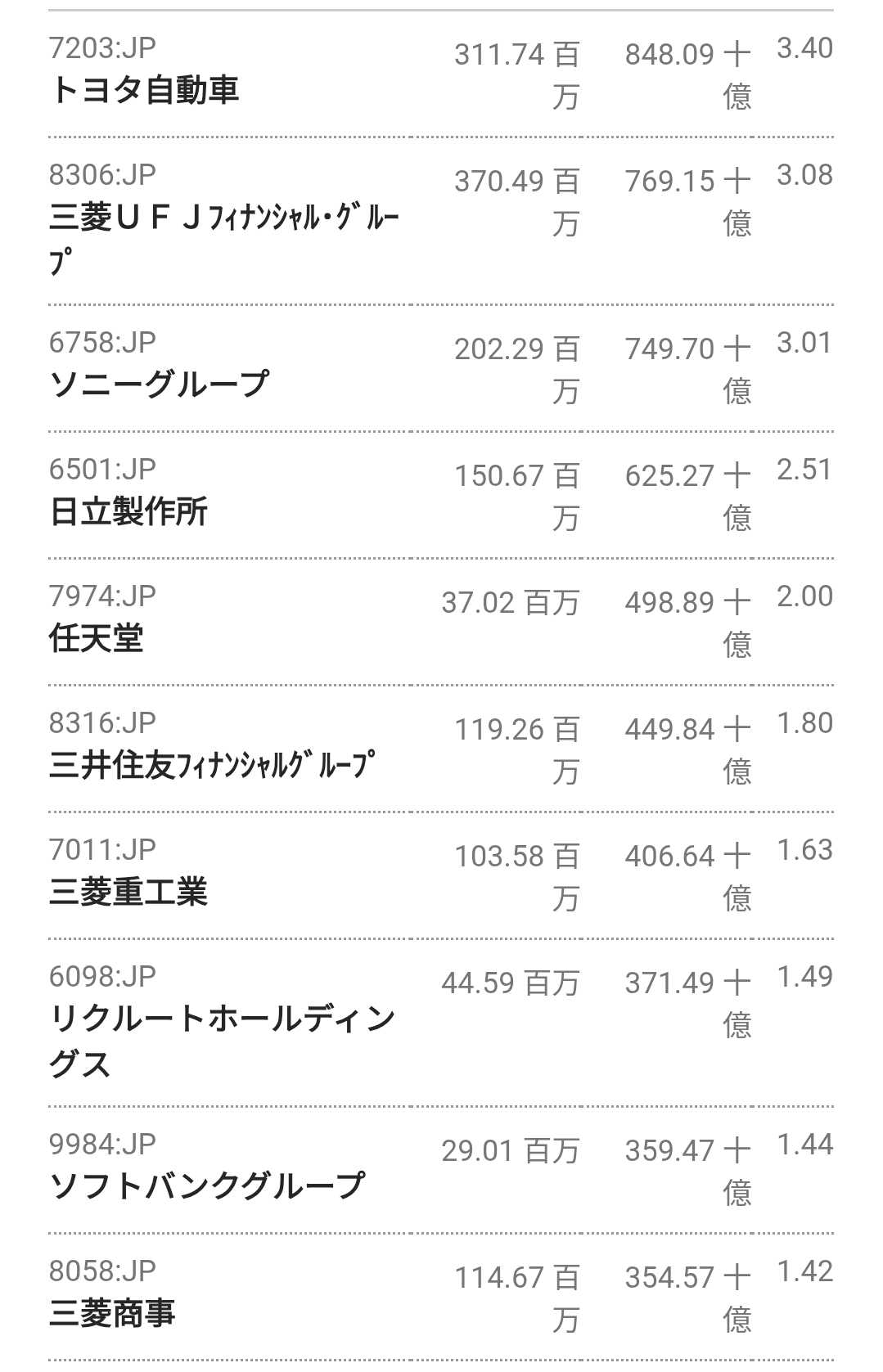The width and height of the screenshot is (883, 1372).
Task: View 三井住友フィナンシャルグループ details
Action: [x=212, y=765]
